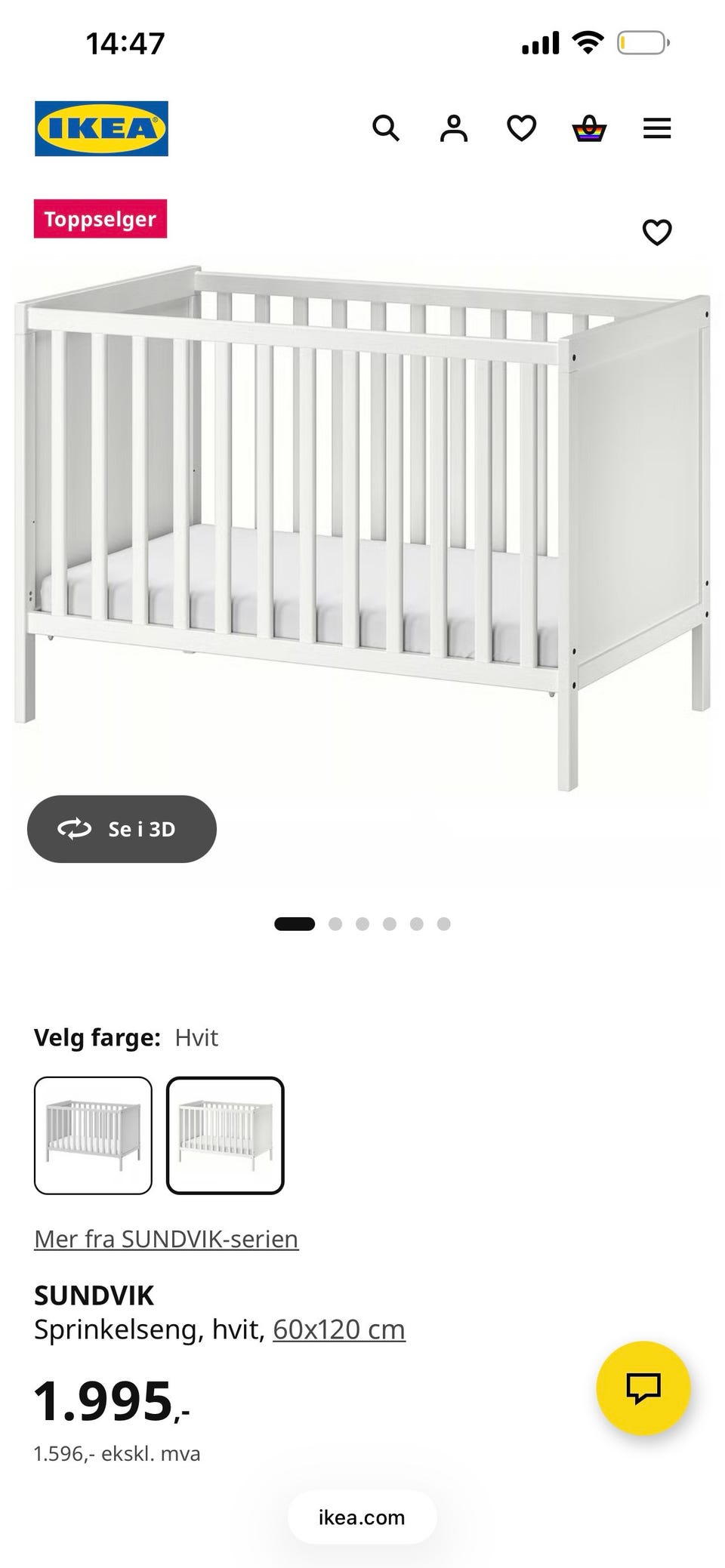
Task: Open the hamburger menu
Action: (x=657, y=128)
